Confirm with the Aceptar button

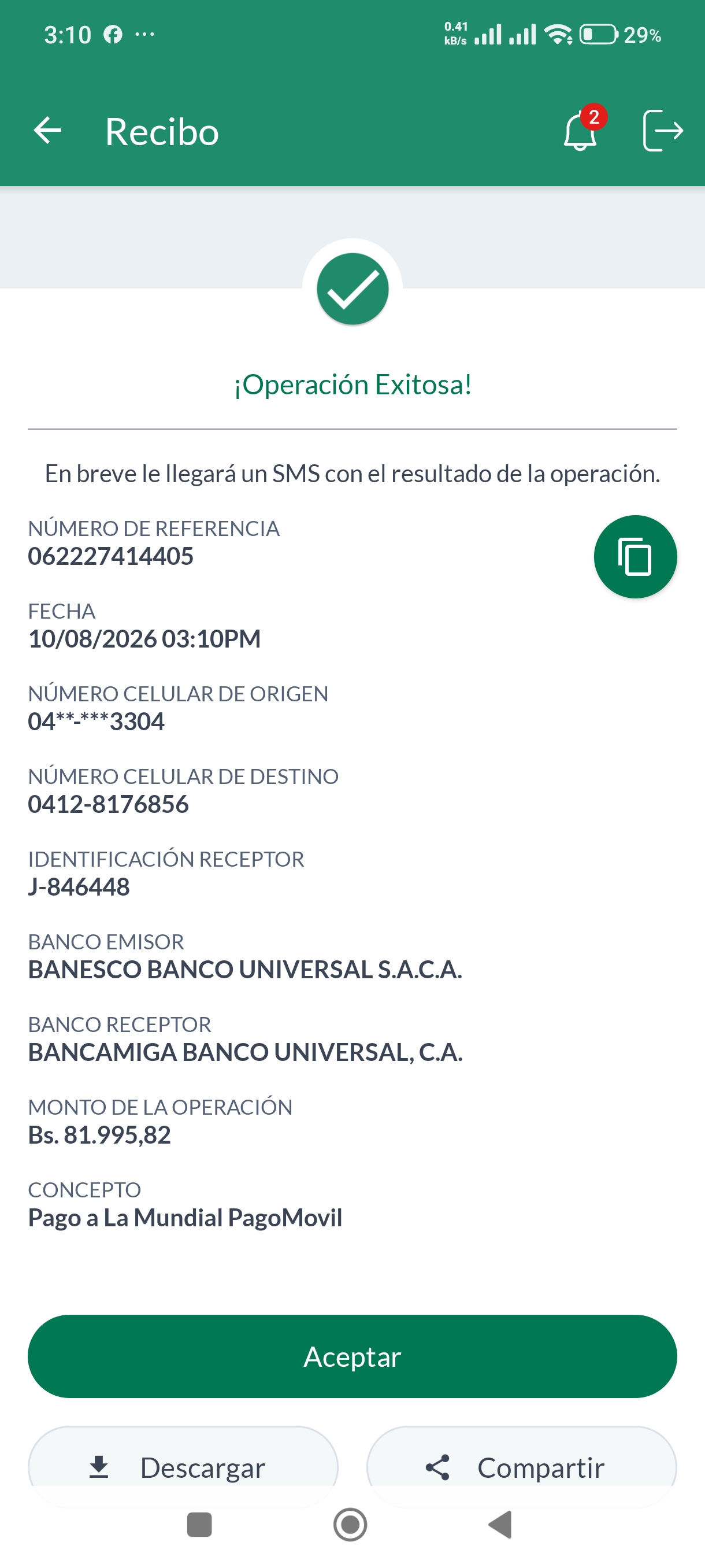click(x=352, y=1356)
